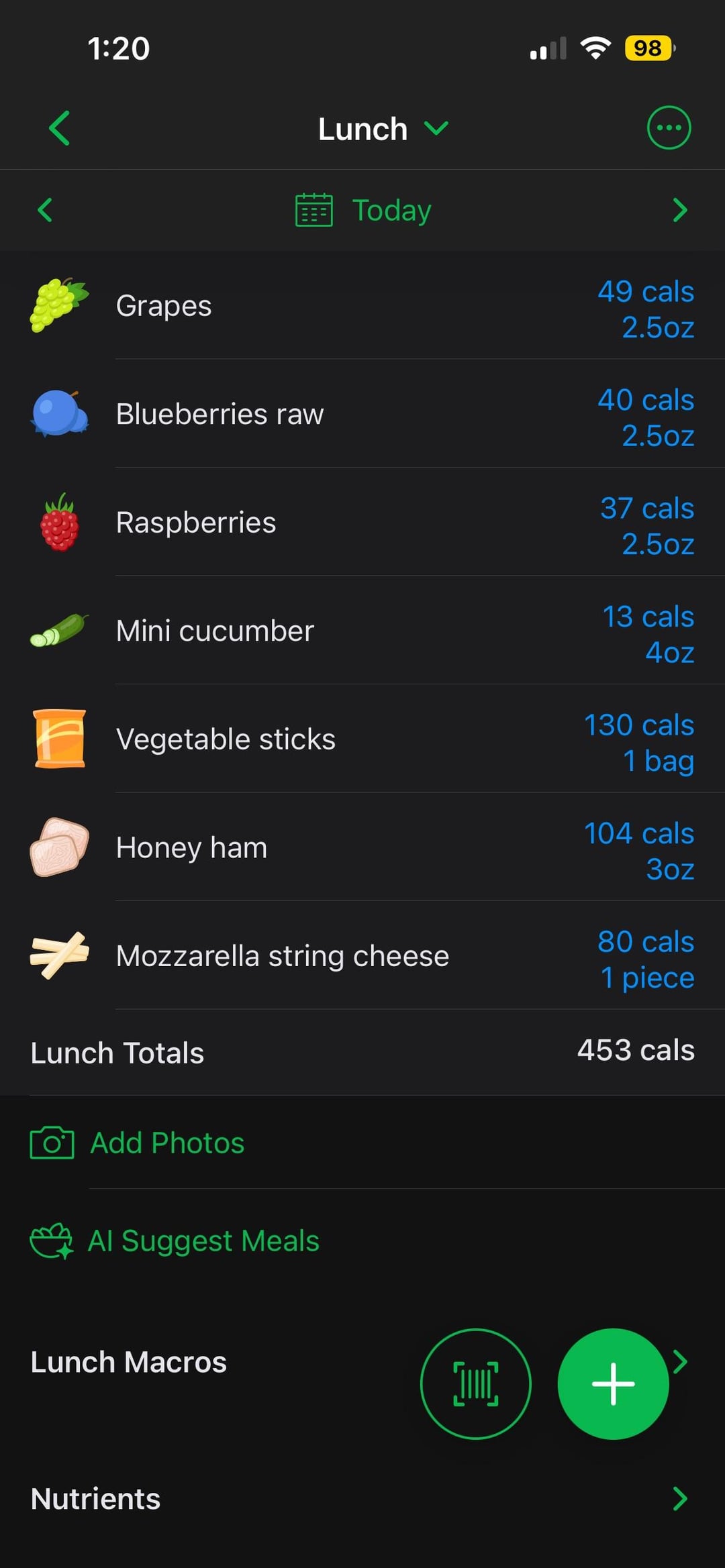Open the Blueberries raw entry
725x1568 pixels.
(x=362, y=414)
